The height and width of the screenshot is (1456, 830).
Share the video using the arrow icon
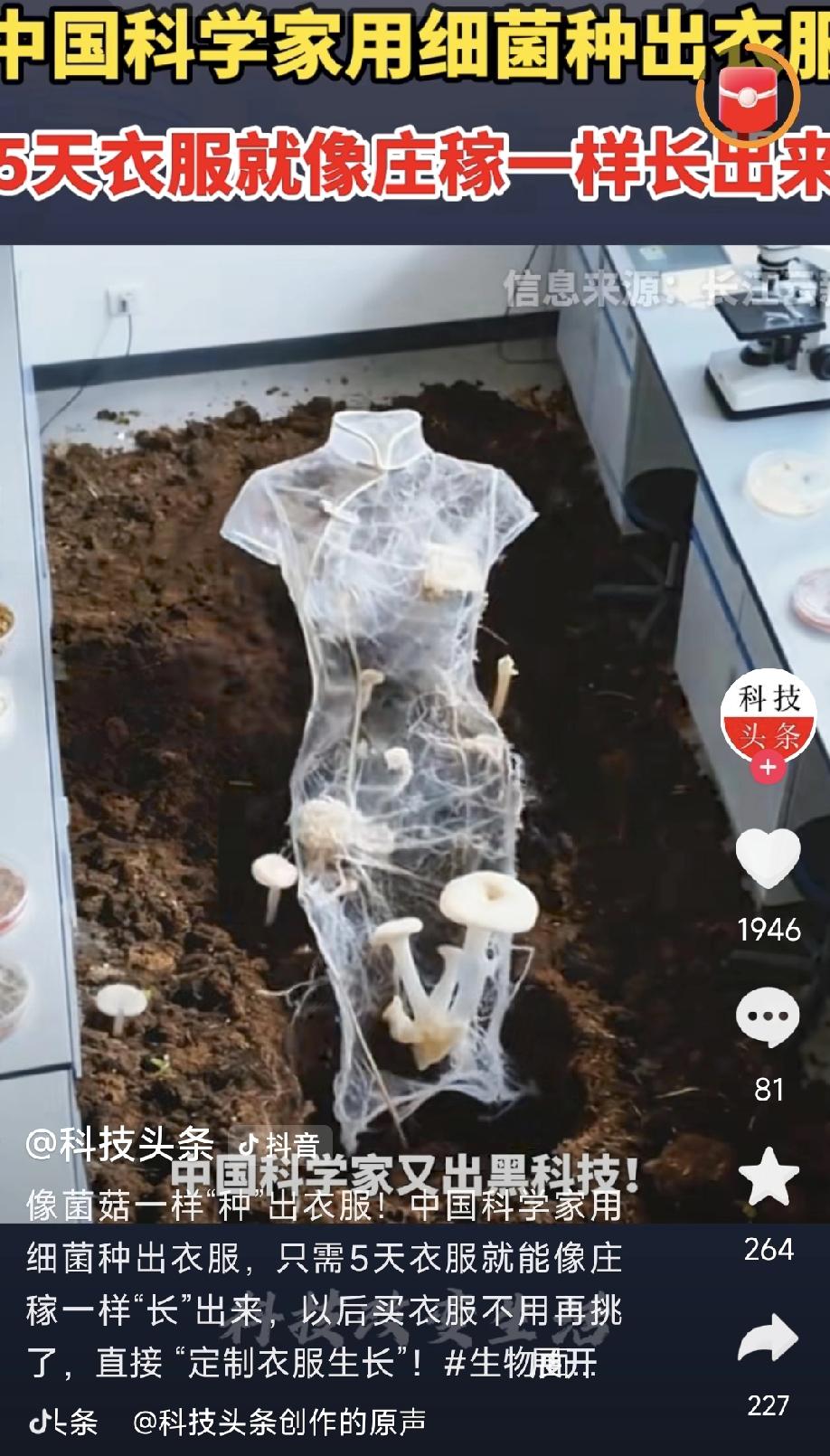768,1338
